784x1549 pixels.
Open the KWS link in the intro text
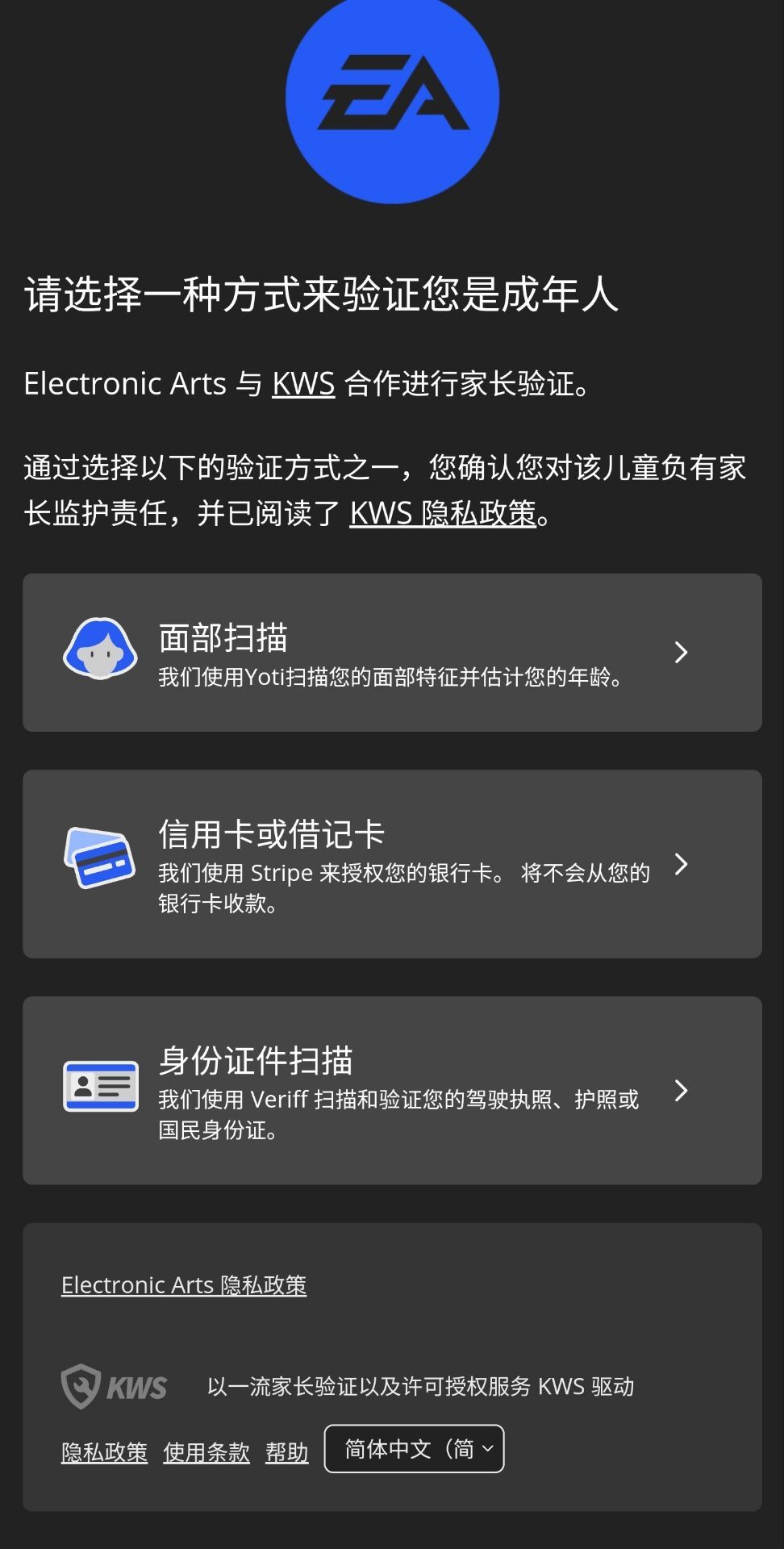pyautogui.click(x=303, y=384)
